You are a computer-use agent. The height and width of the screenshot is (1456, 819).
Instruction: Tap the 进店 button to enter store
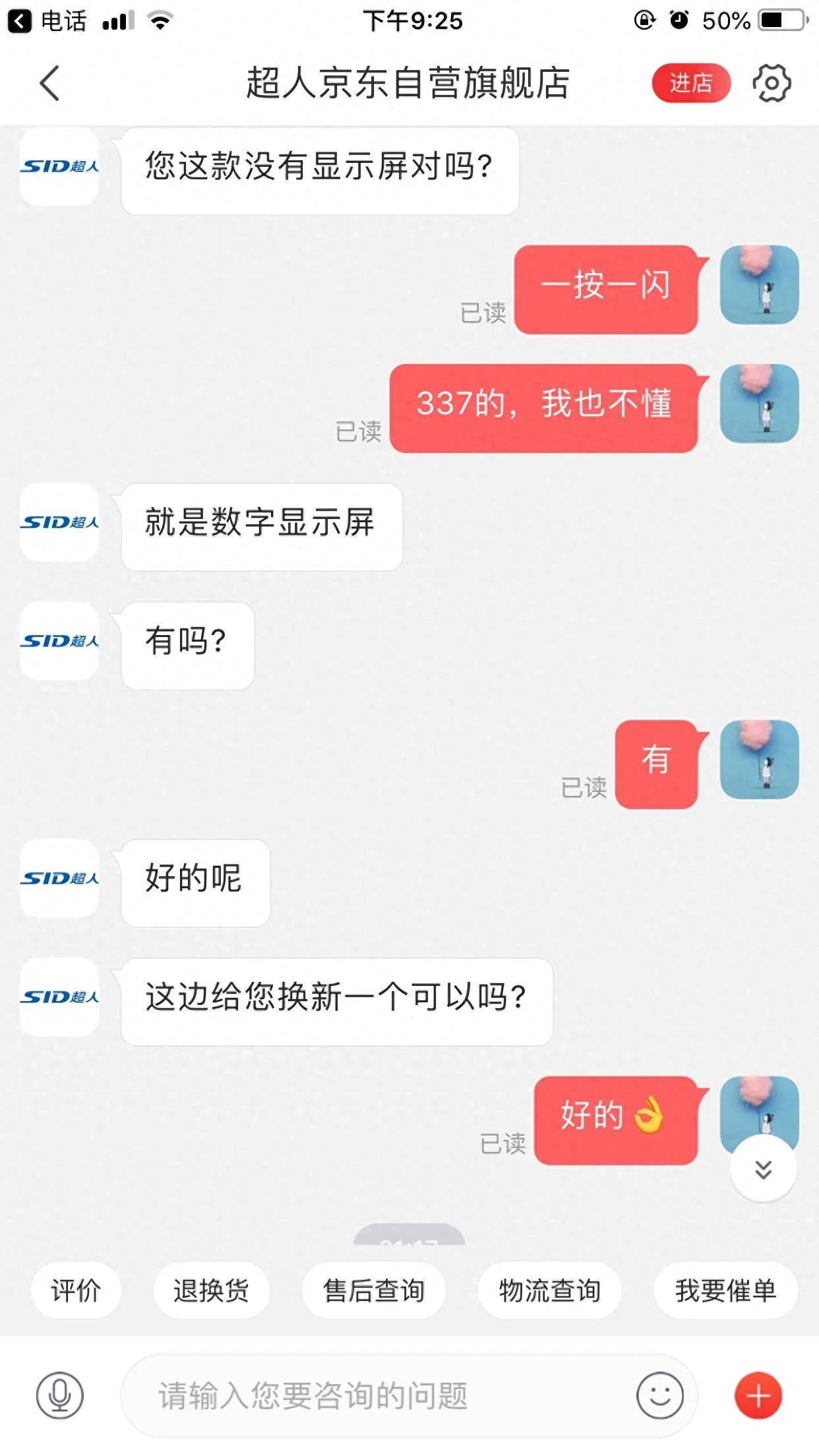(691, 83)
